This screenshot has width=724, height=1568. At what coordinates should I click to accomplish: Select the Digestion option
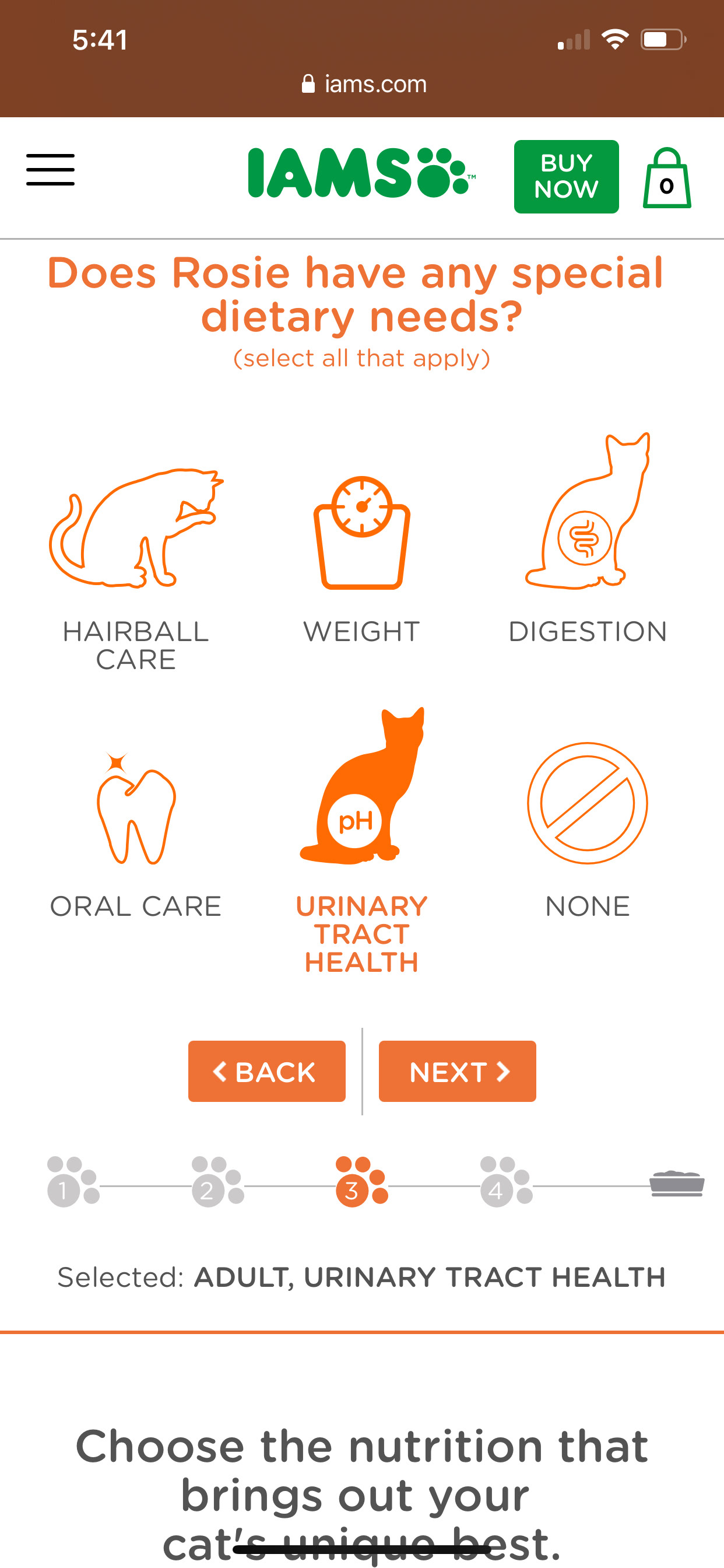588,538
